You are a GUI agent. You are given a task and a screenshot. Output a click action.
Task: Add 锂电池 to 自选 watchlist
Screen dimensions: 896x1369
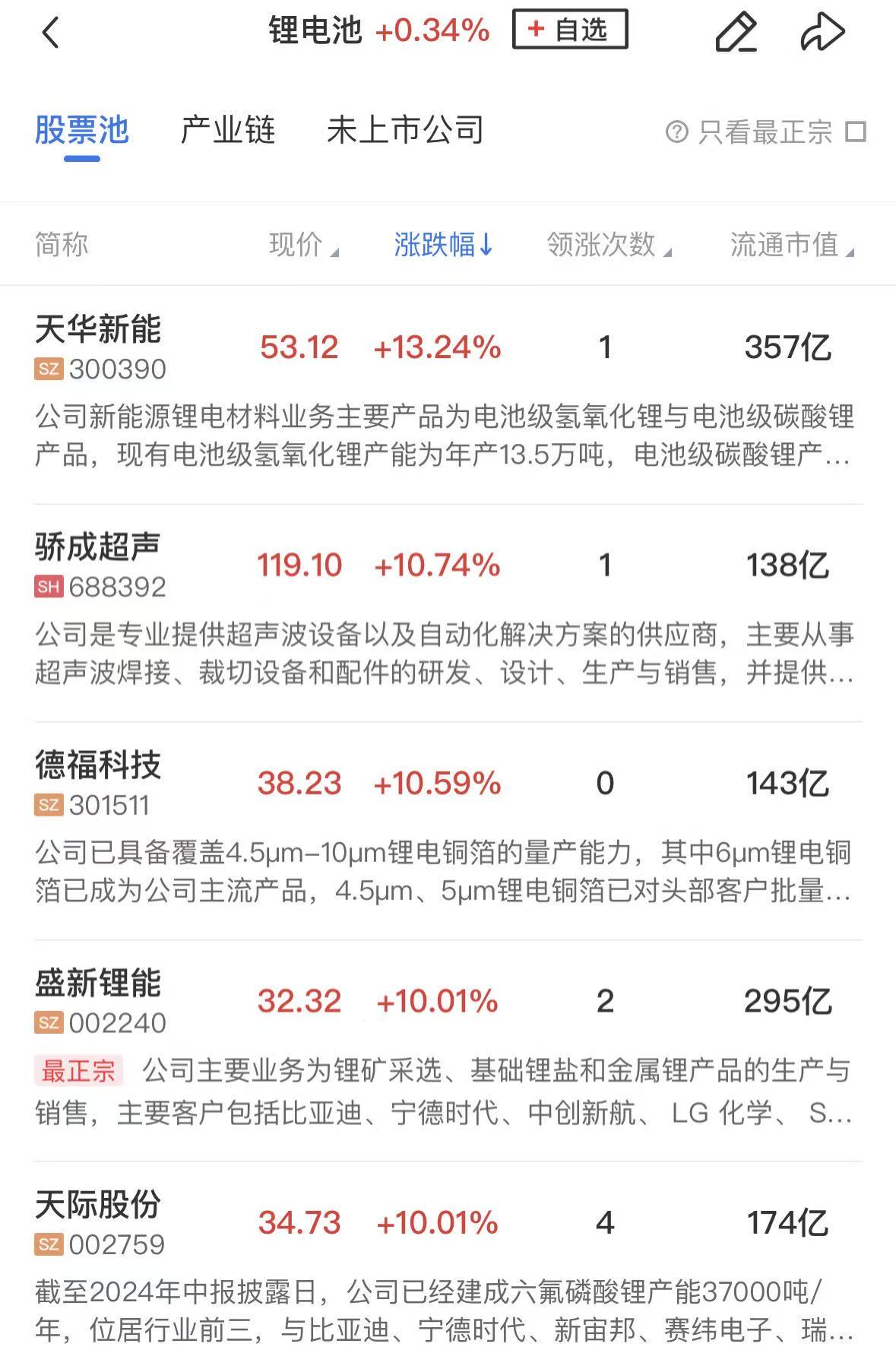[570, 30]
